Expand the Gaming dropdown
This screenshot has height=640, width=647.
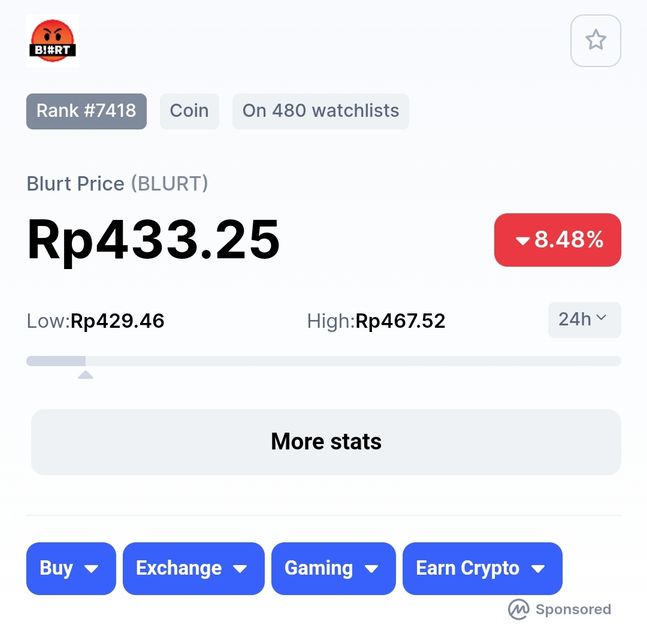(332, 568)
